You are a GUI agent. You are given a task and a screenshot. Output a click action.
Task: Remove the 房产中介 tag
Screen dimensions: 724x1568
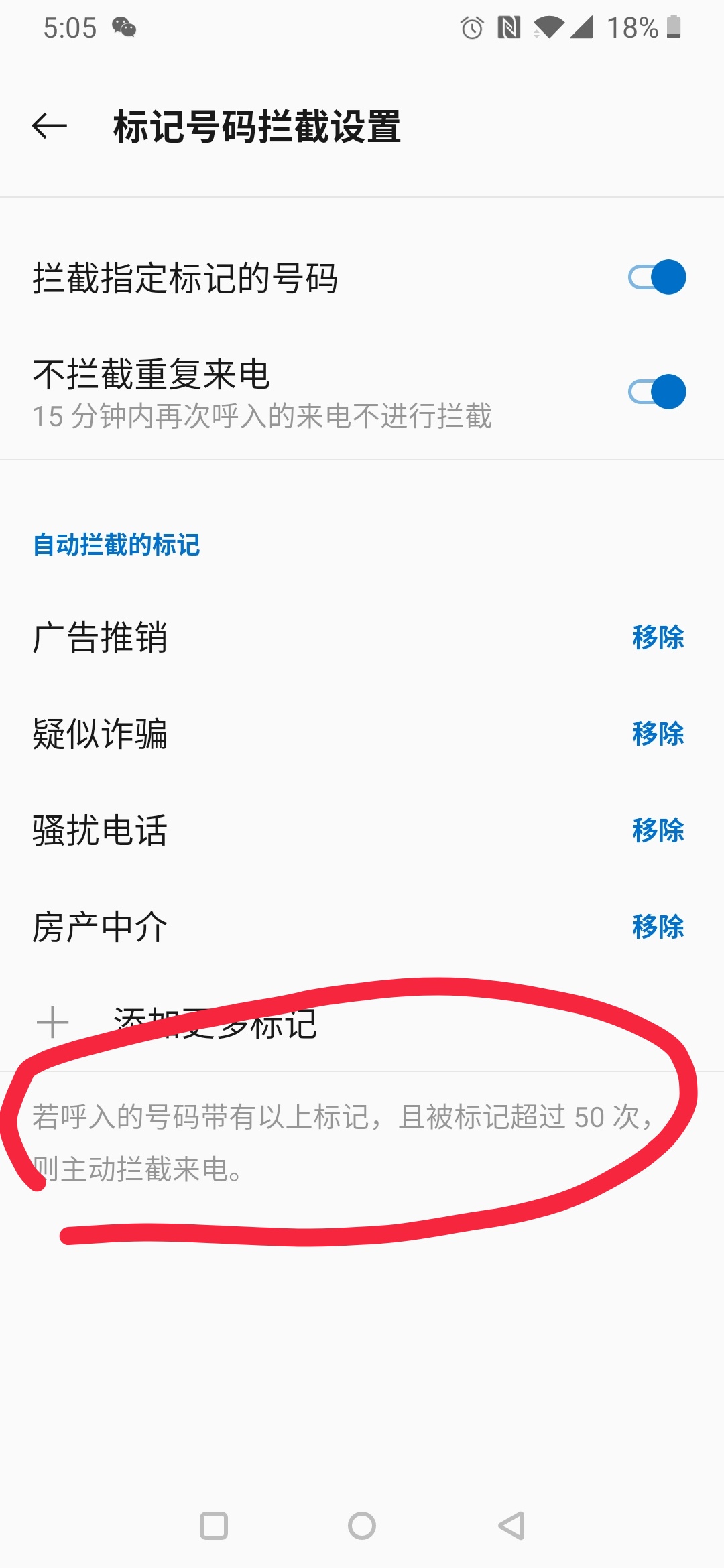pos(658,927)
